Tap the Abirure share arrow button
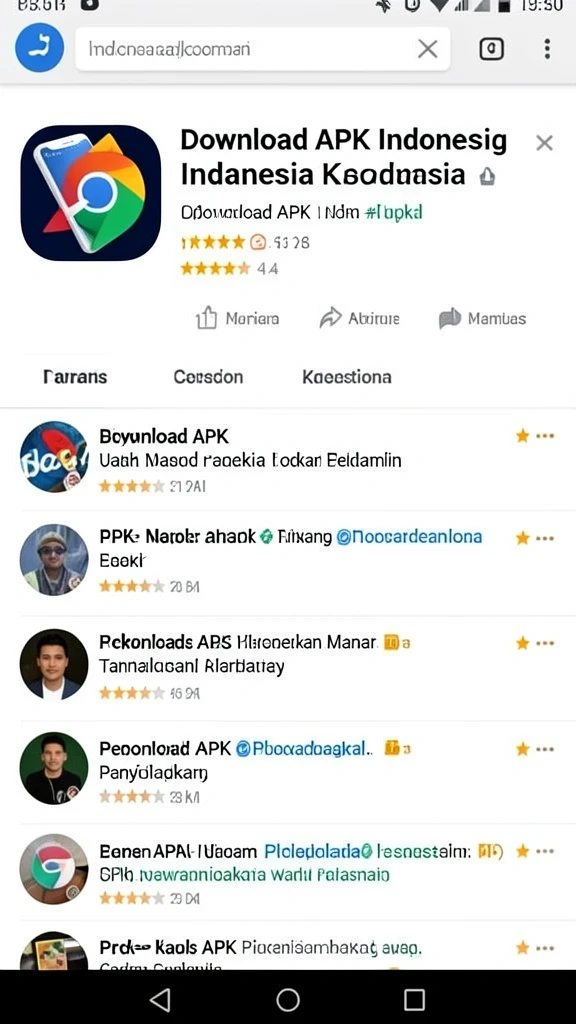The image size is (576, 1024). point(359,319)
